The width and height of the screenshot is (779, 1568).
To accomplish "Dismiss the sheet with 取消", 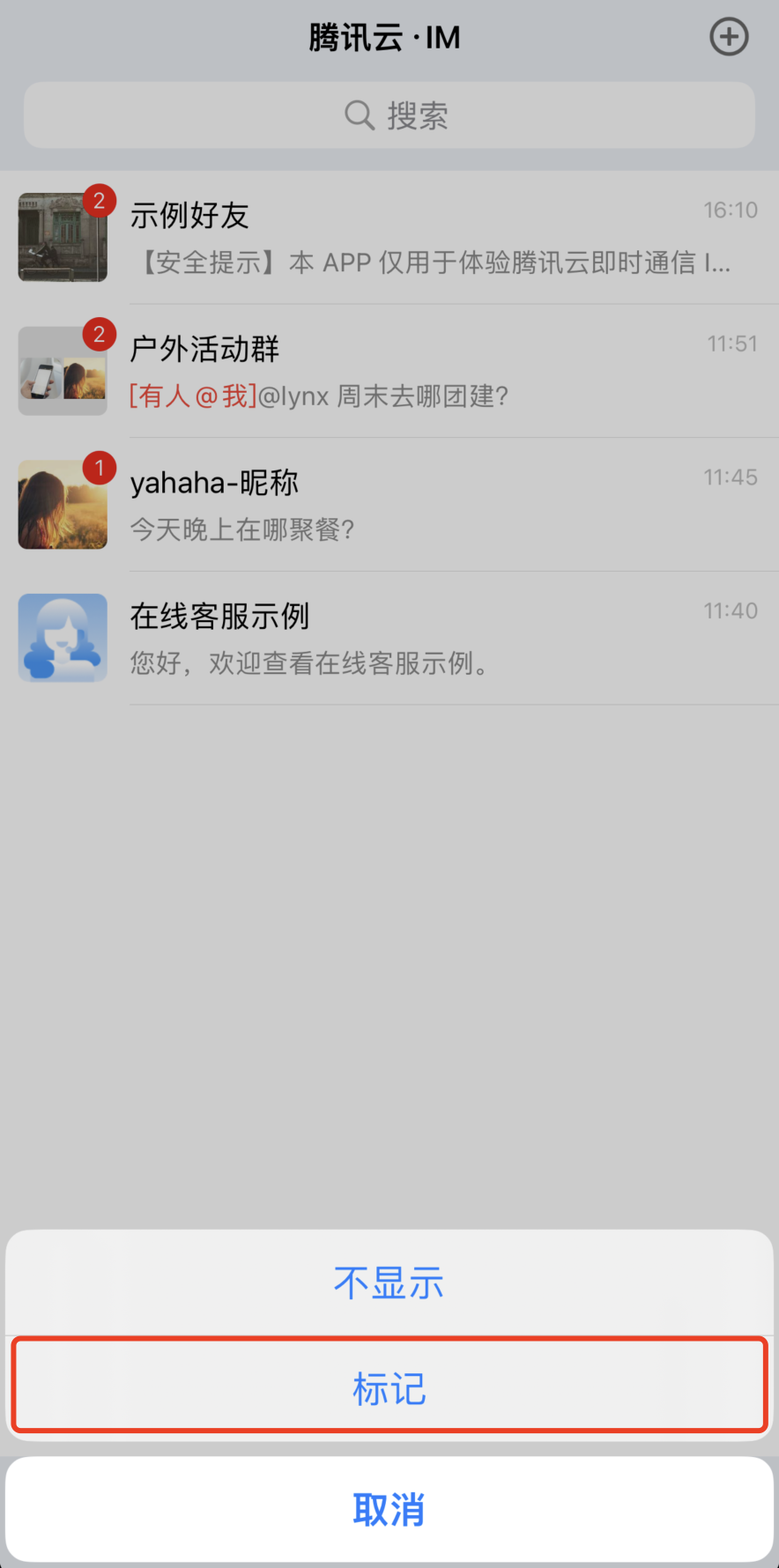I will [389, 1509].
